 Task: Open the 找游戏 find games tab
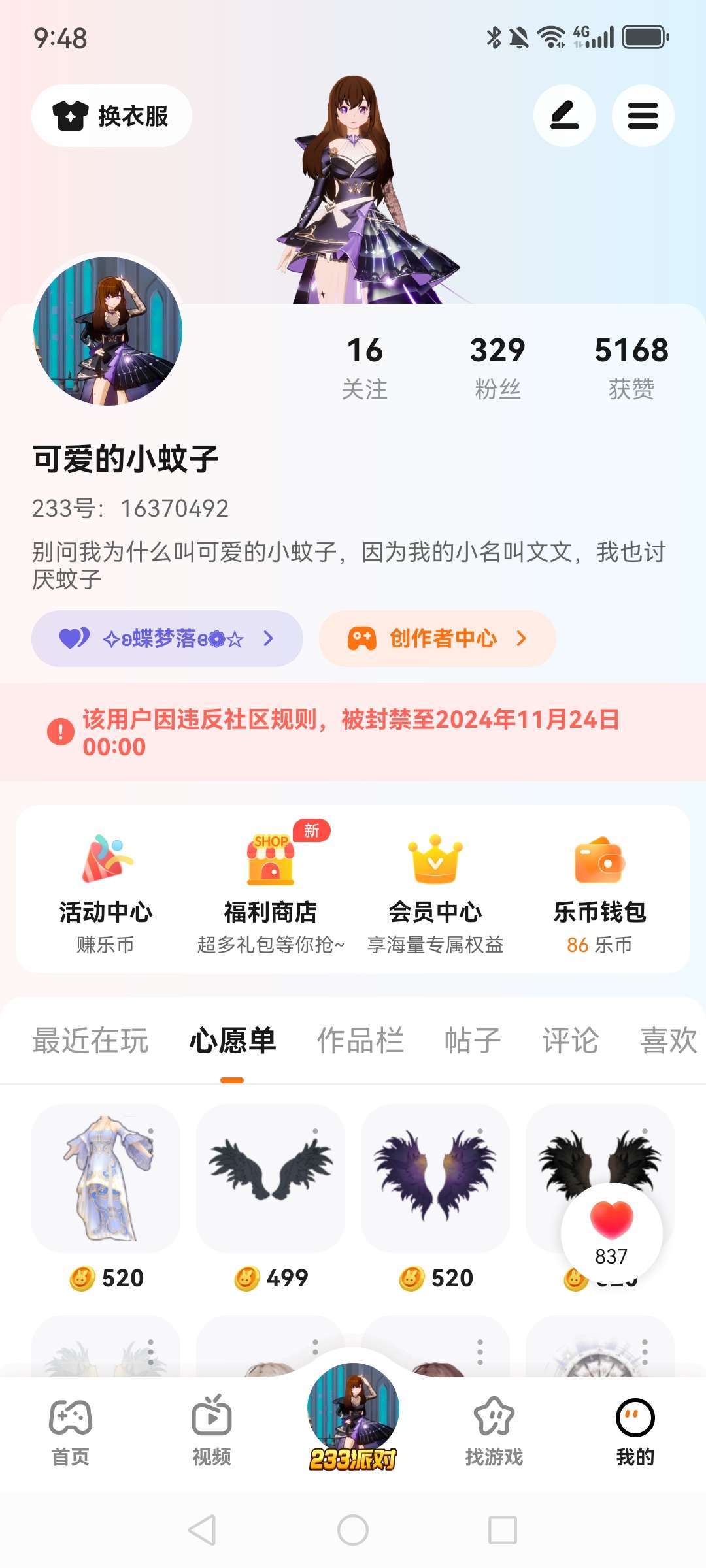(x=494, y=1429)
